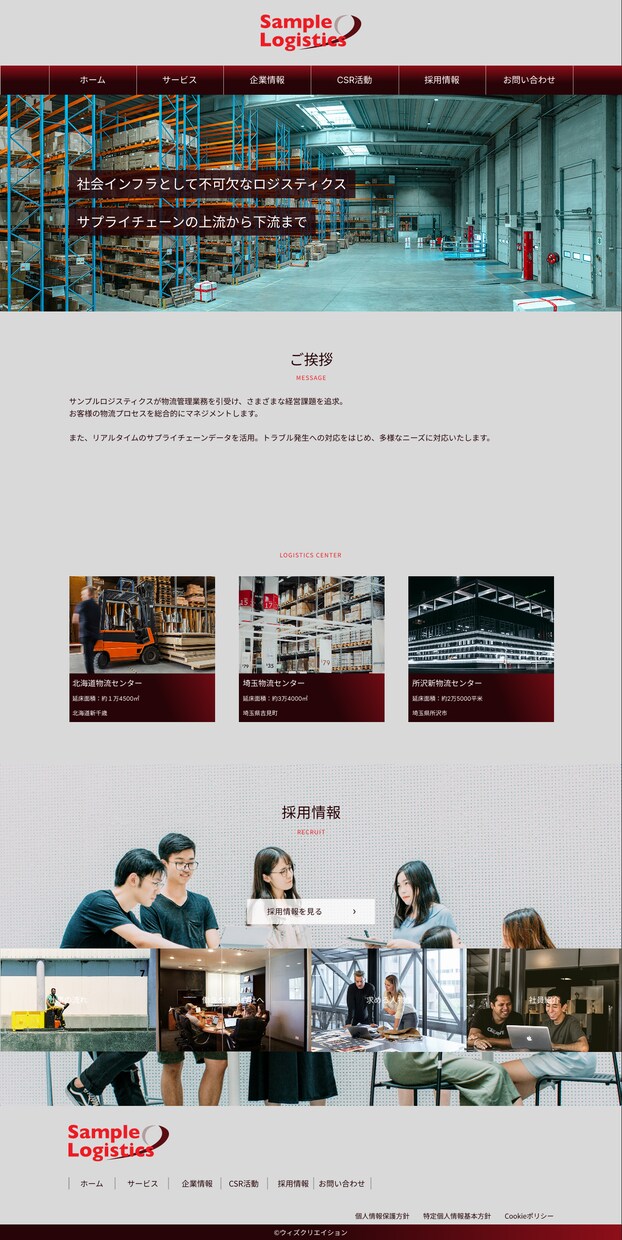Select 企業情報 in the top navigation

coord(267,80)
